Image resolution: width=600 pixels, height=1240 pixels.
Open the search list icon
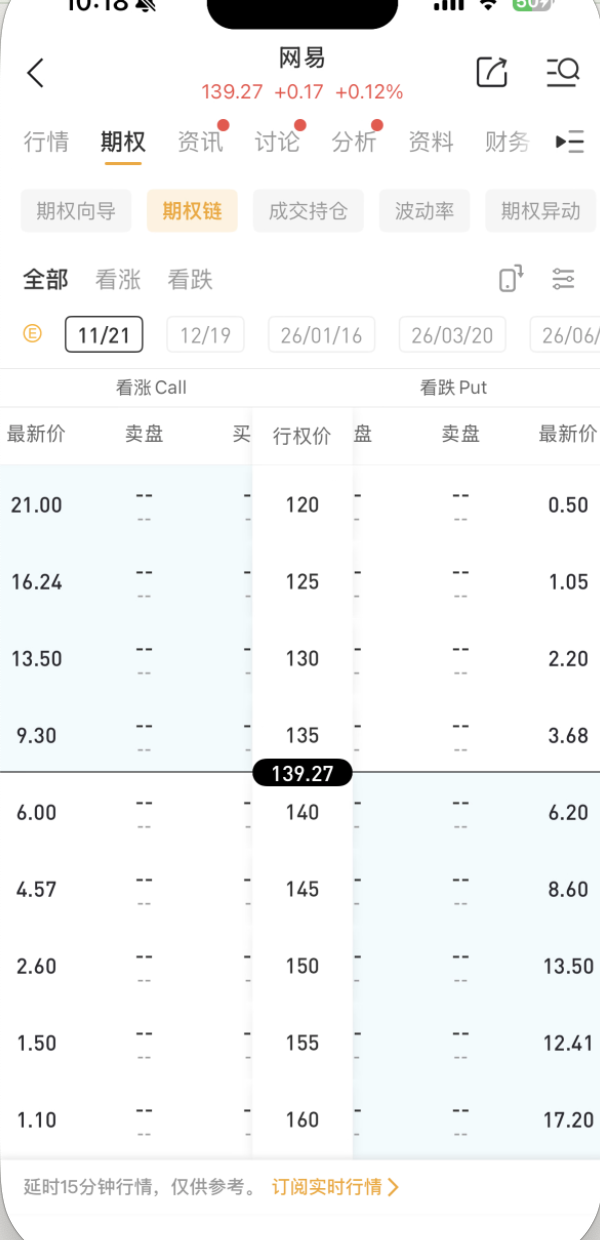pos(563,72)
